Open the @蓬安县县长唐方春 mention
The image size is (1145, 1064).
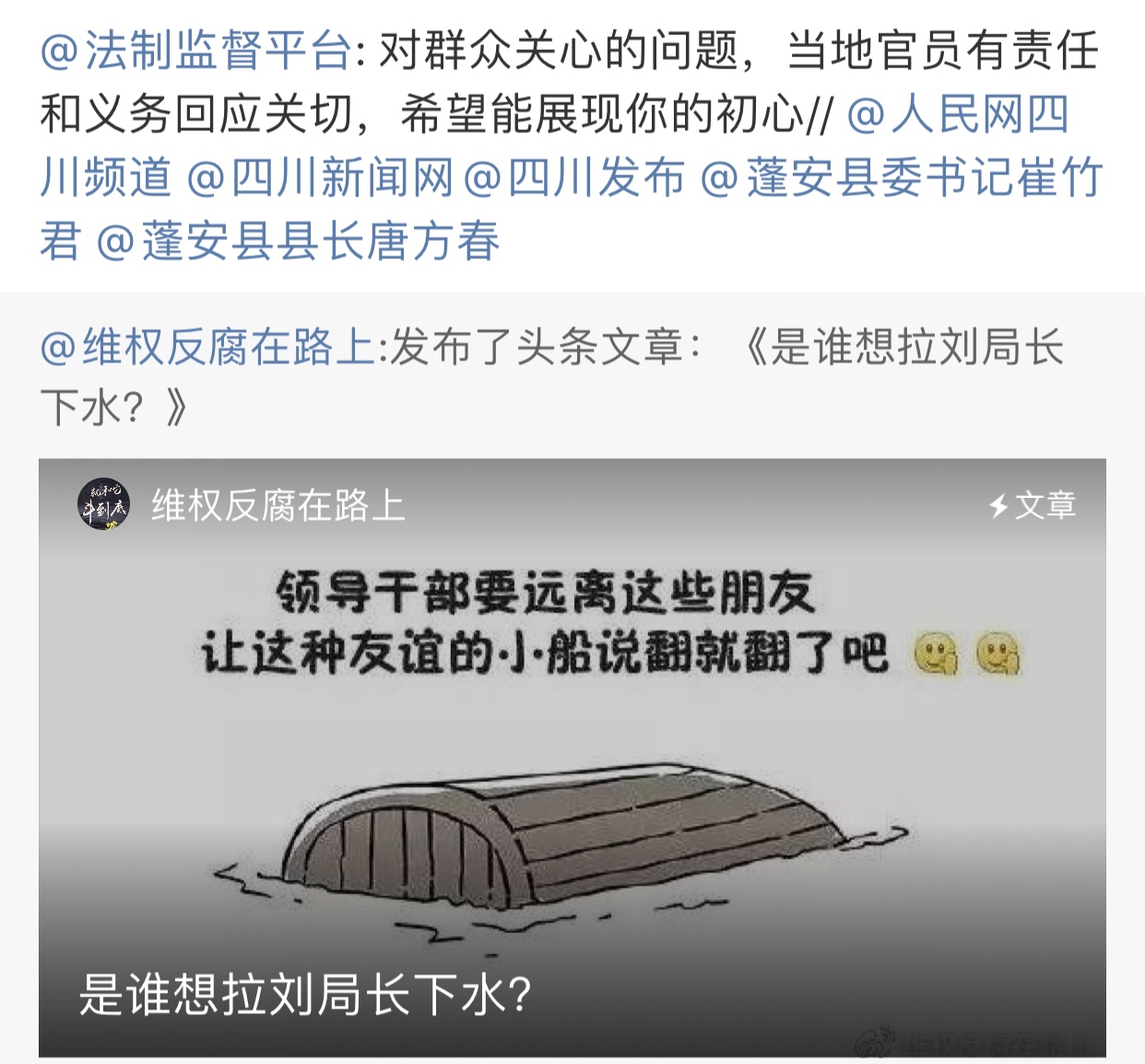tap(297, 241)
